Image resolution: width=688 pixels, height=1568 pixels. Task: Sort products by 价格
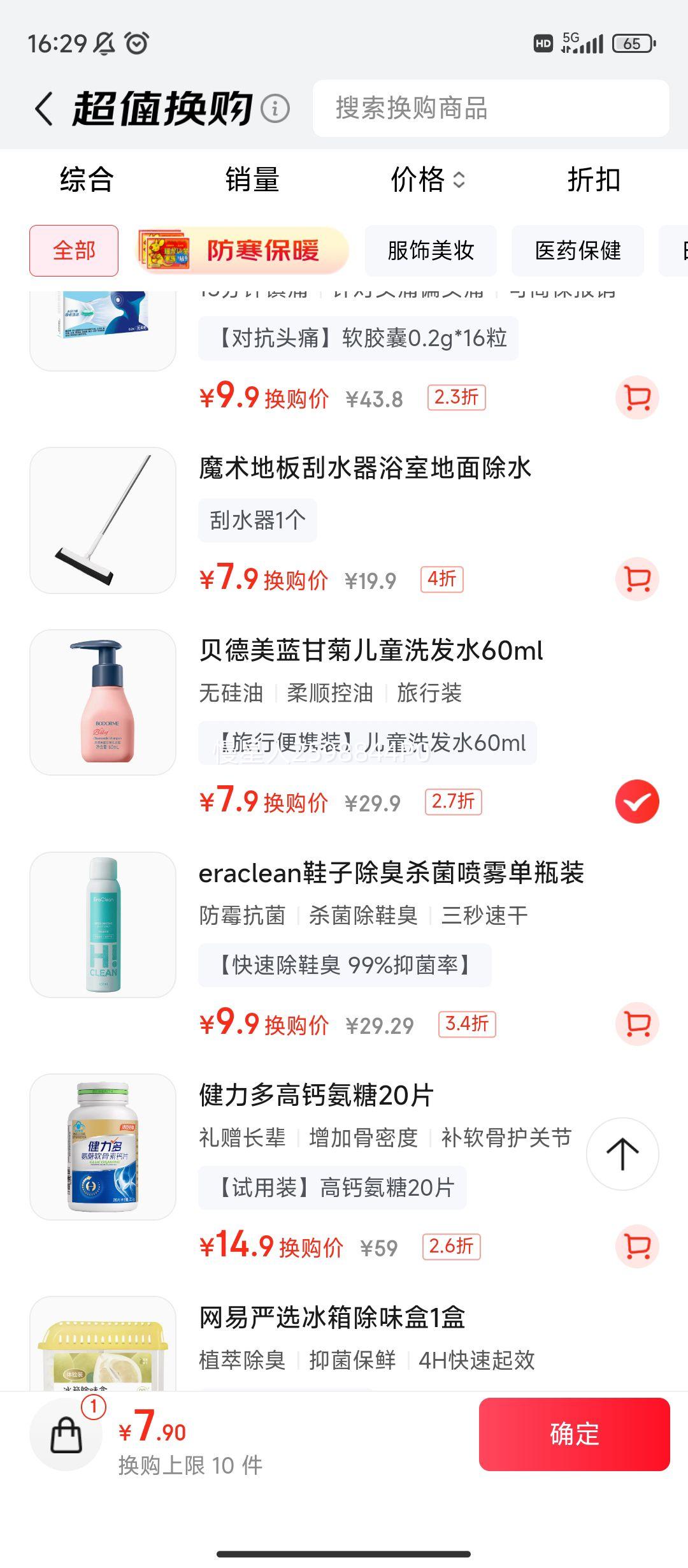pyautogui.click(x=427, y=180)
